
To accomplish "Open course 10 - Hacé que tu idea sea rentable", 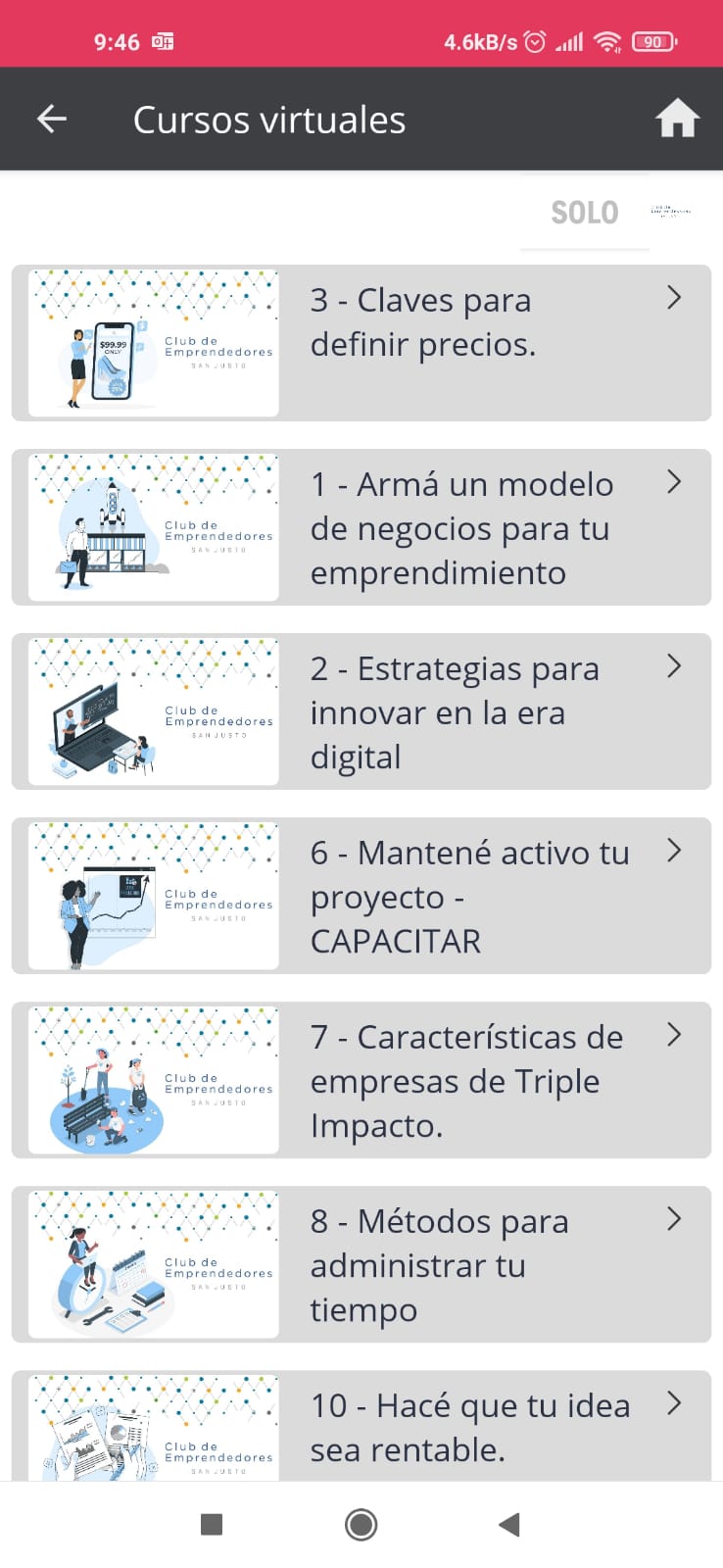I will click(361, 1426).
